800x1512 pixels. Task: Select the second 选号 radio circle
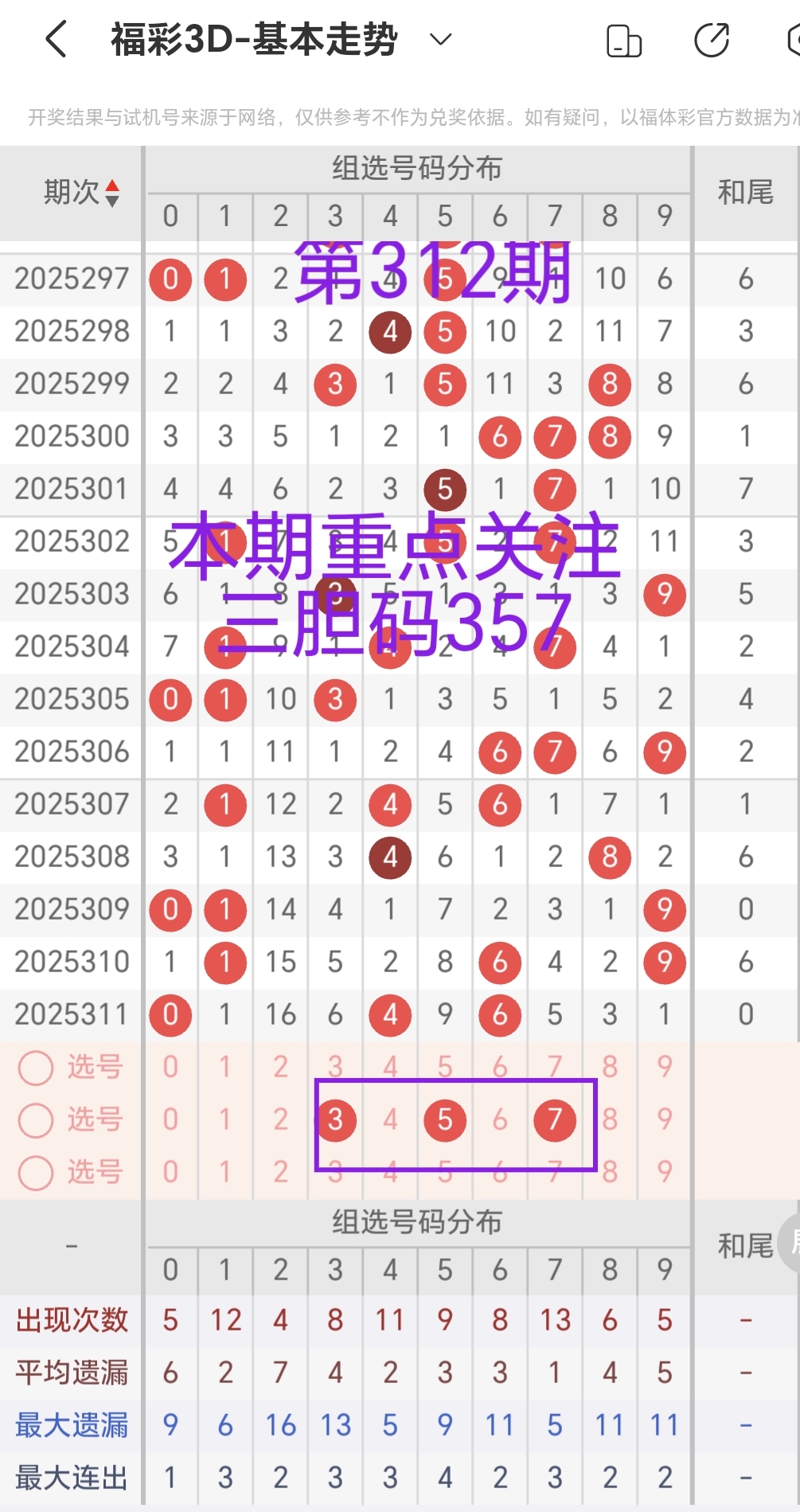(x=35, y=1119)
